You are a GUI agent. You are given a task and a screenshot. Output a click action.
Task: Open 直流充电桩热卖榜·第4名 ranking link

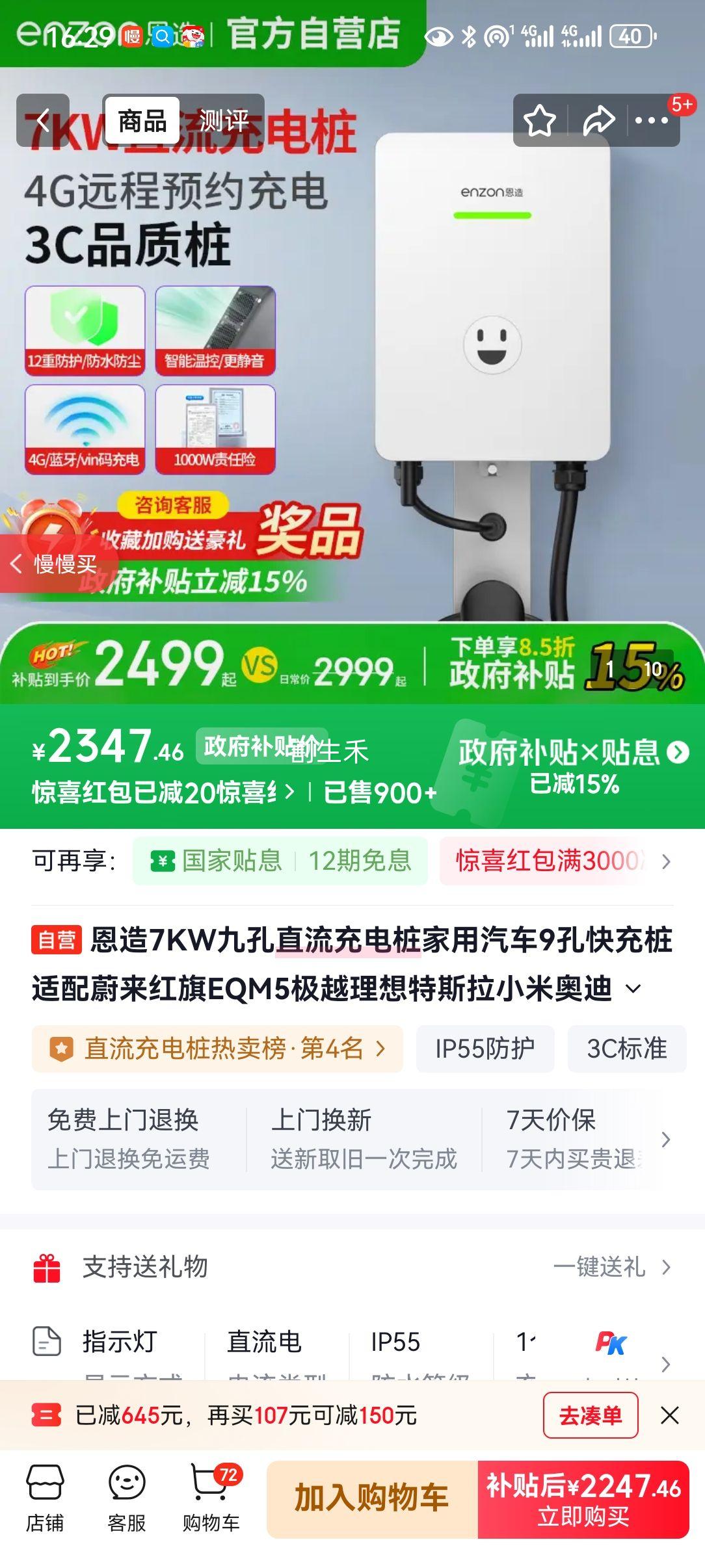(x=218, y=1050)
